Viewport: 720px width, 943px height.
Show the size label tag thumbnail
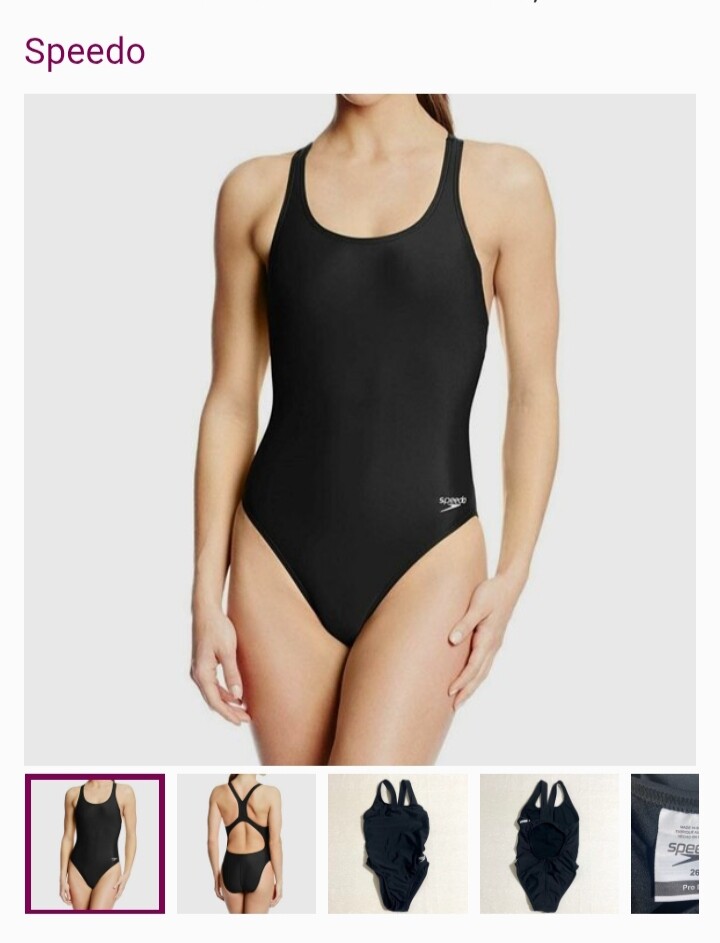(x=666, y=844)
